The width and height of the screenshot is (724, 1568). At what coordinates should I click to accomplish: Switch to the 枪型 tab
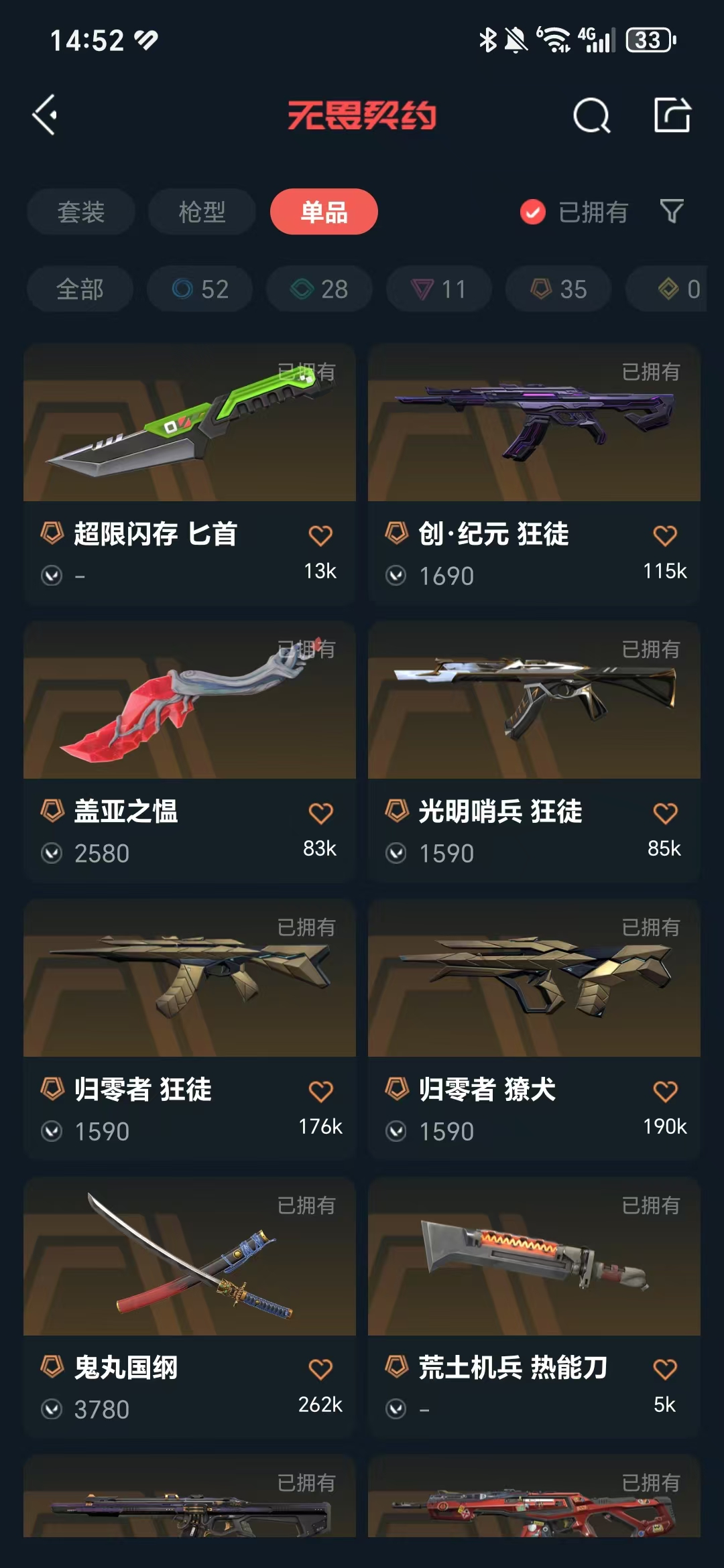(x=202, y=212)
